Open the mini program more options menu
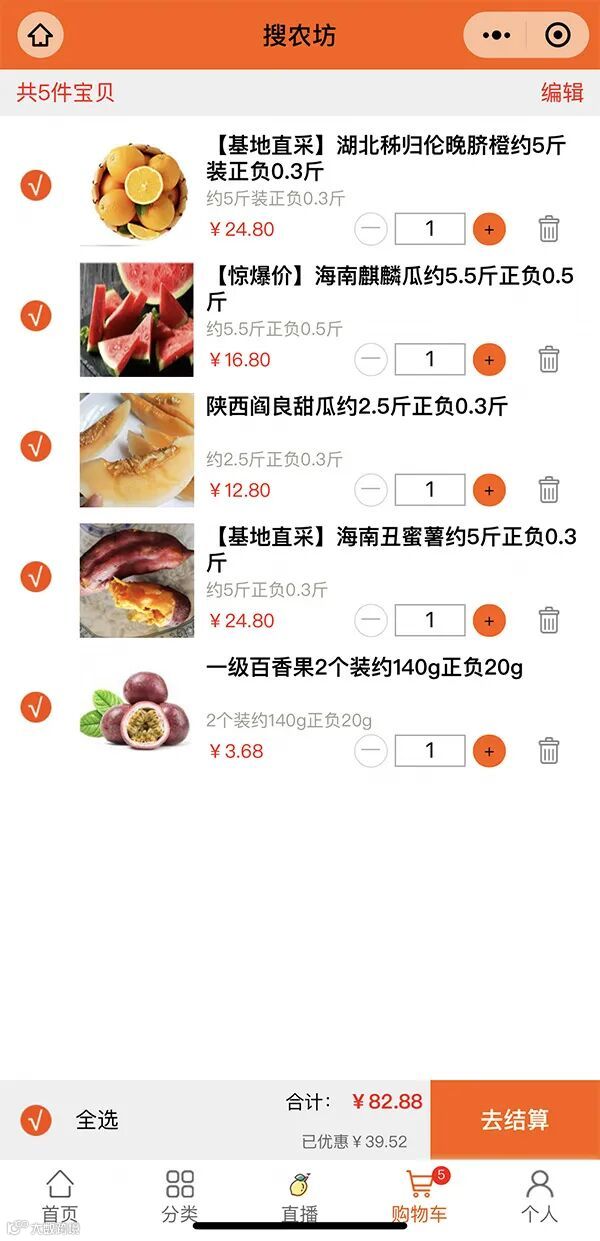 [x=496, y=36]
